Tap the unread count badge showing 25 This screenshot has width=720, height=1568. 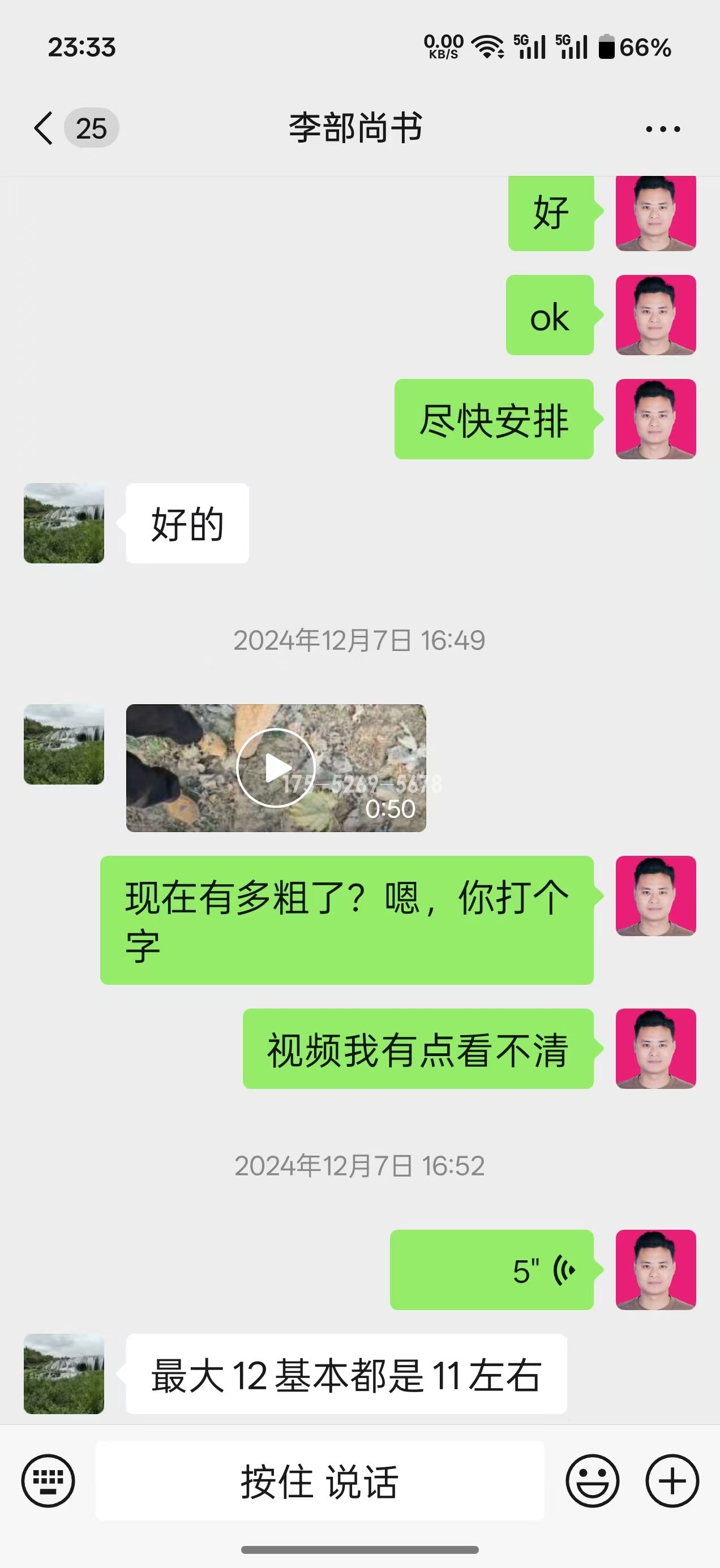click(91, 128)
